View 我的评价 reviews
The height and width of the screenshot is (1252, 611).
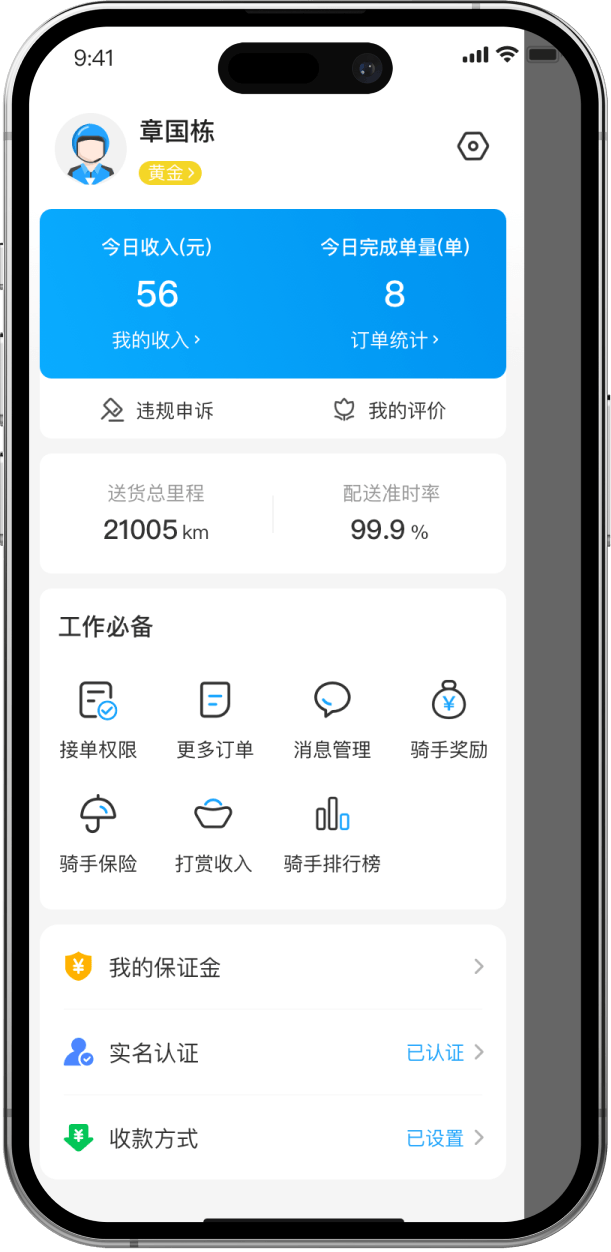tap(389, 410)
